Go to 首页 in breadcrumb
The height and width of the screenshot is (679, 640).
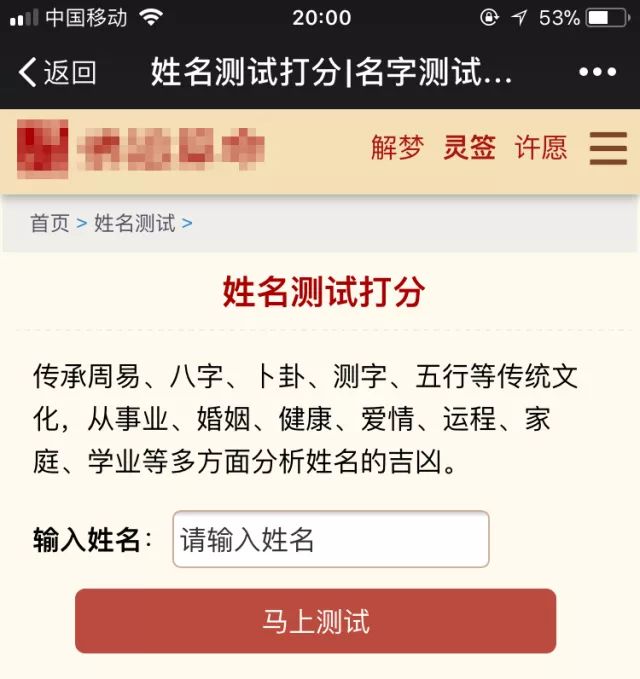(49, 223)
